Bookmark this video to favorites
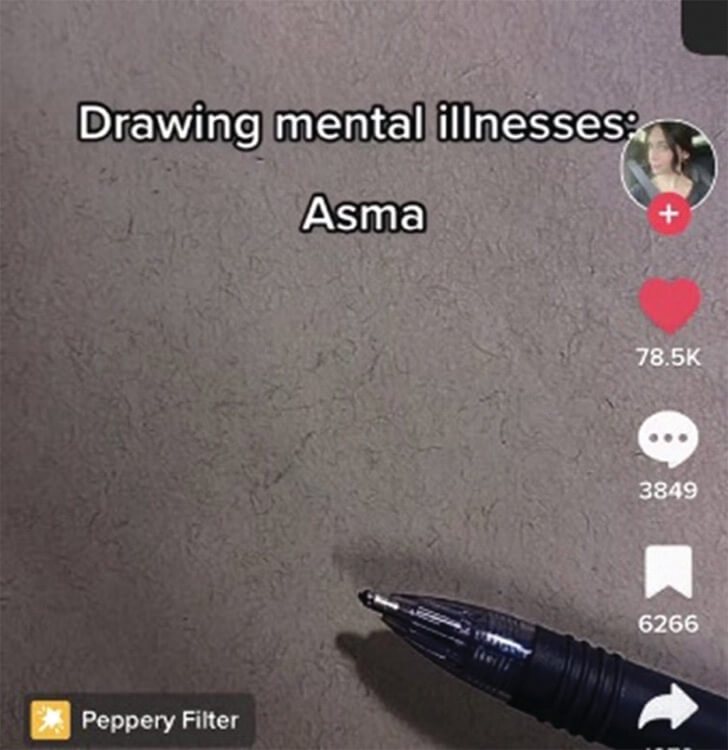Screen dimensions: 728x750 [668, 573]
